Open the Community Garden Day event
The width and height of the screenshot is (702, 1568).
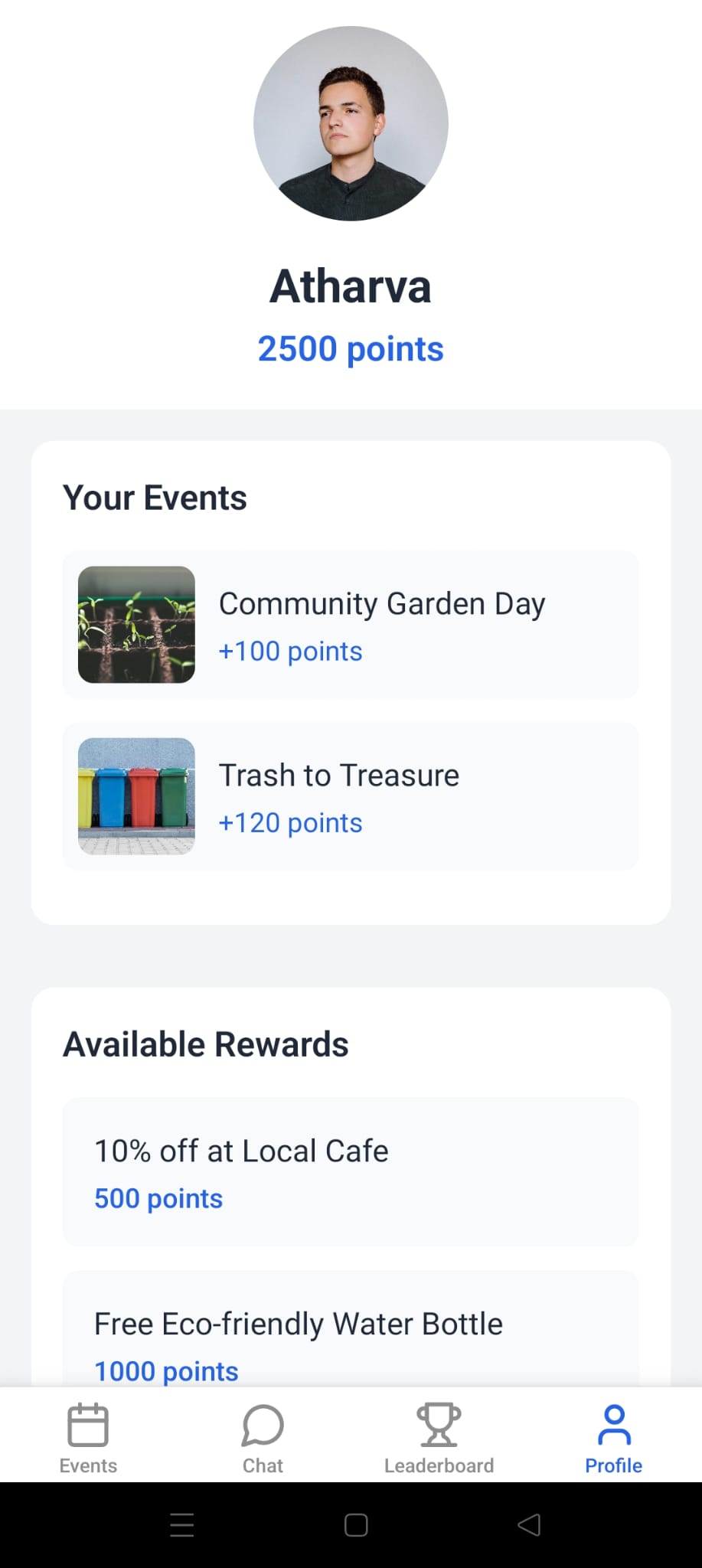pyautogui.click(x=351, y=625)
